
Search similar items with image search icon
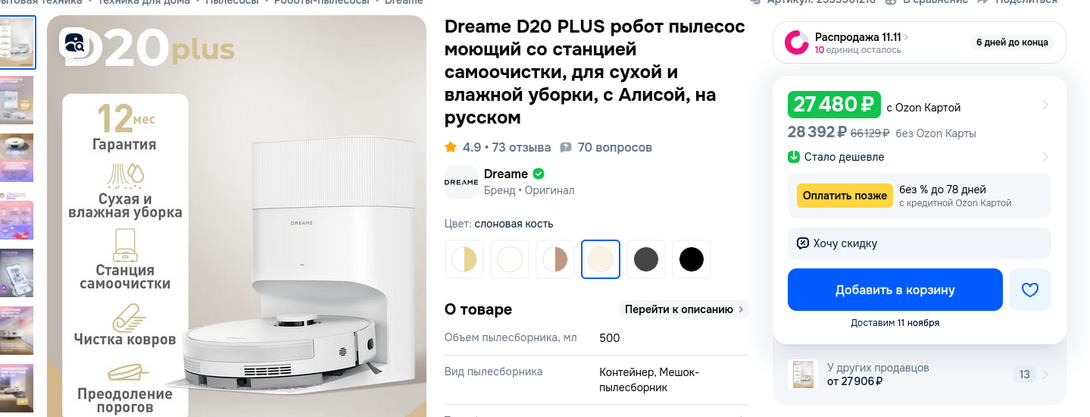coord(73,42)
